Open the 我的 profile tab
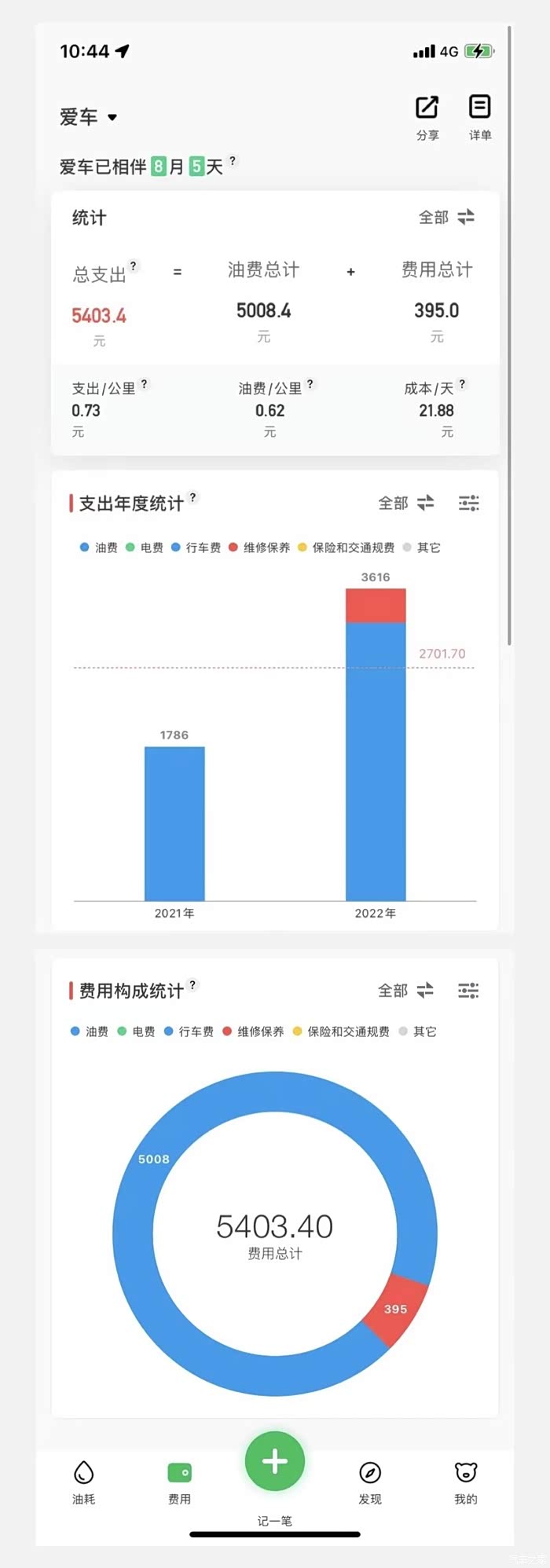This screenshot has height=1568, width=550. (466, 1483)
